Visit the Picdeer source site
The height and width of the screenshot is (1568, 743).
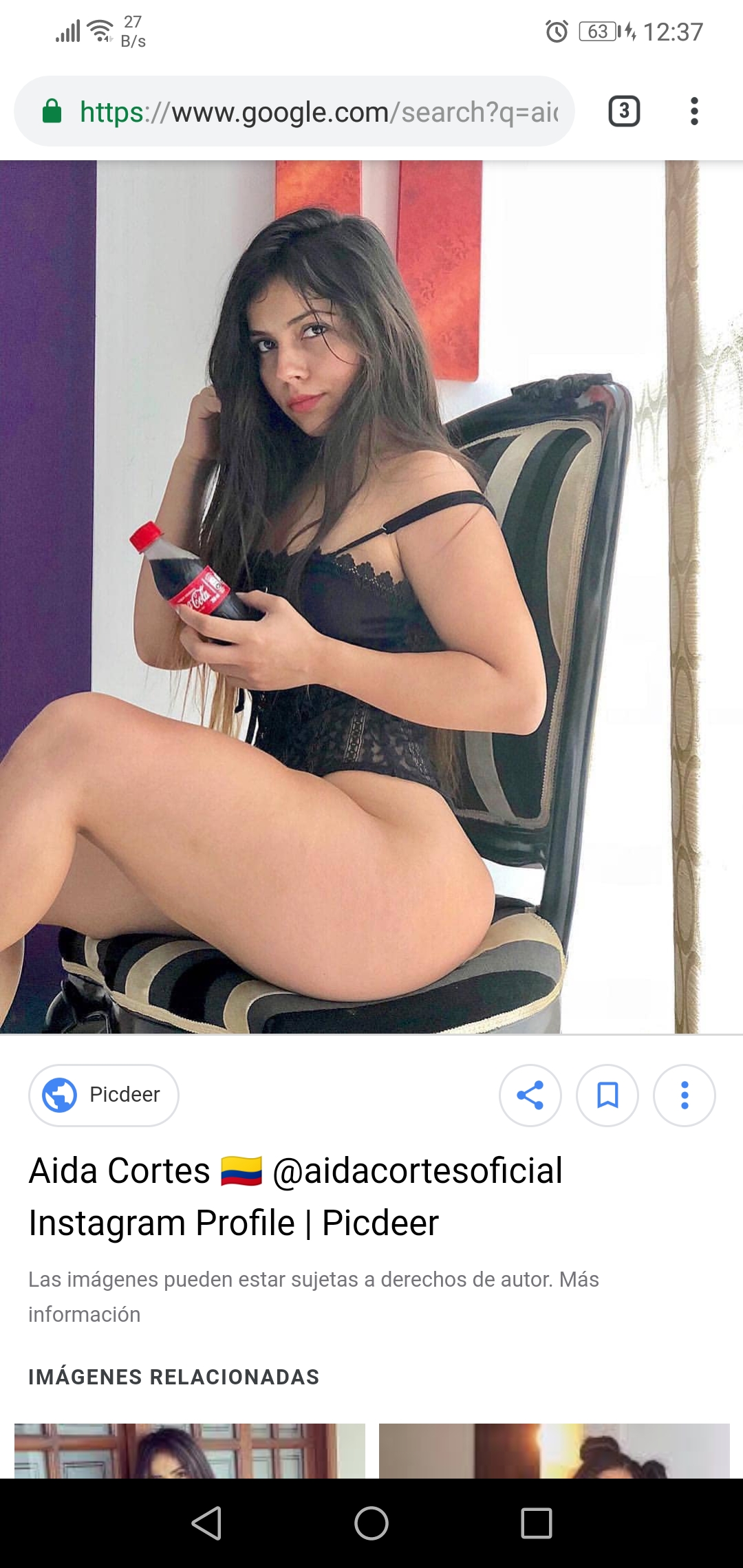(104, 1095)
